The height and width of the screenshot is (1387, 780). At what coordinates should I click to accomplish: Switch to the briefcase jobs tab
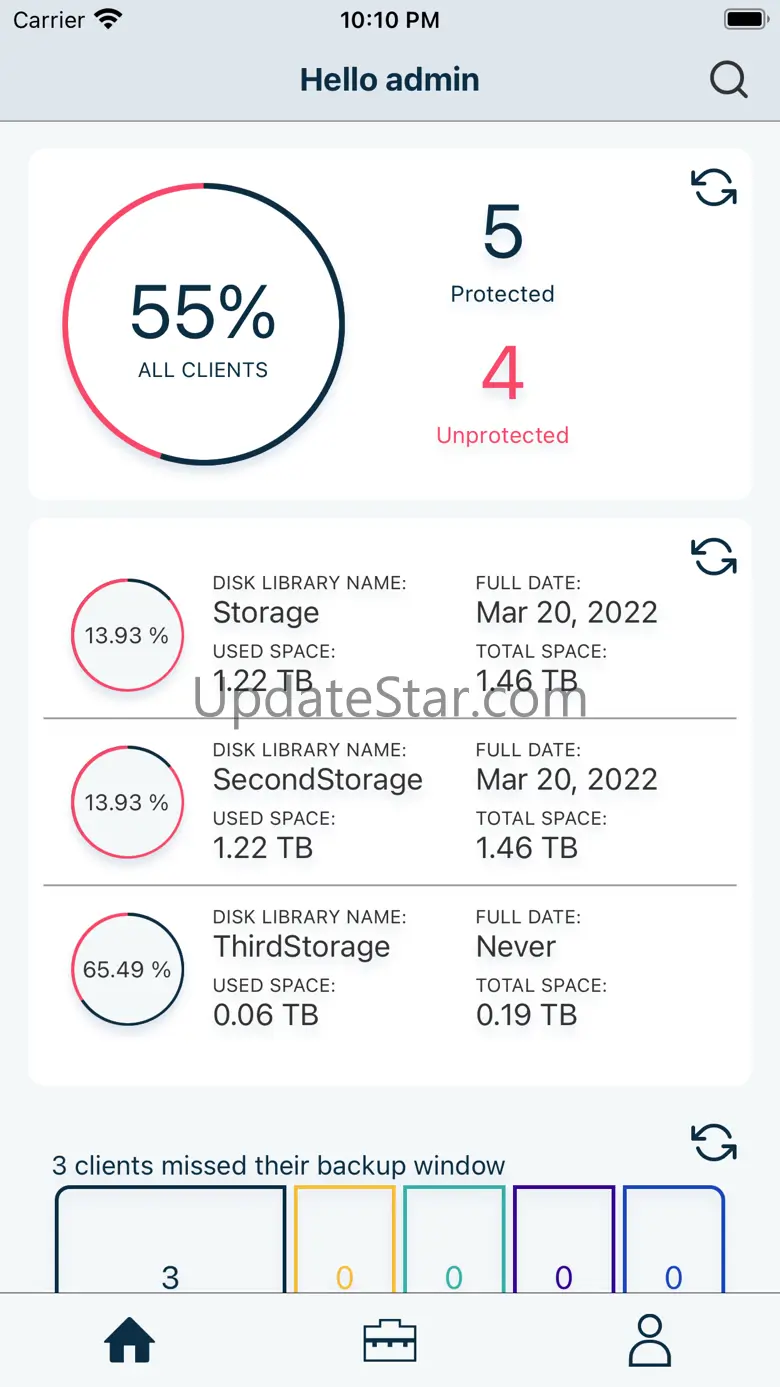click(389, 1340)
